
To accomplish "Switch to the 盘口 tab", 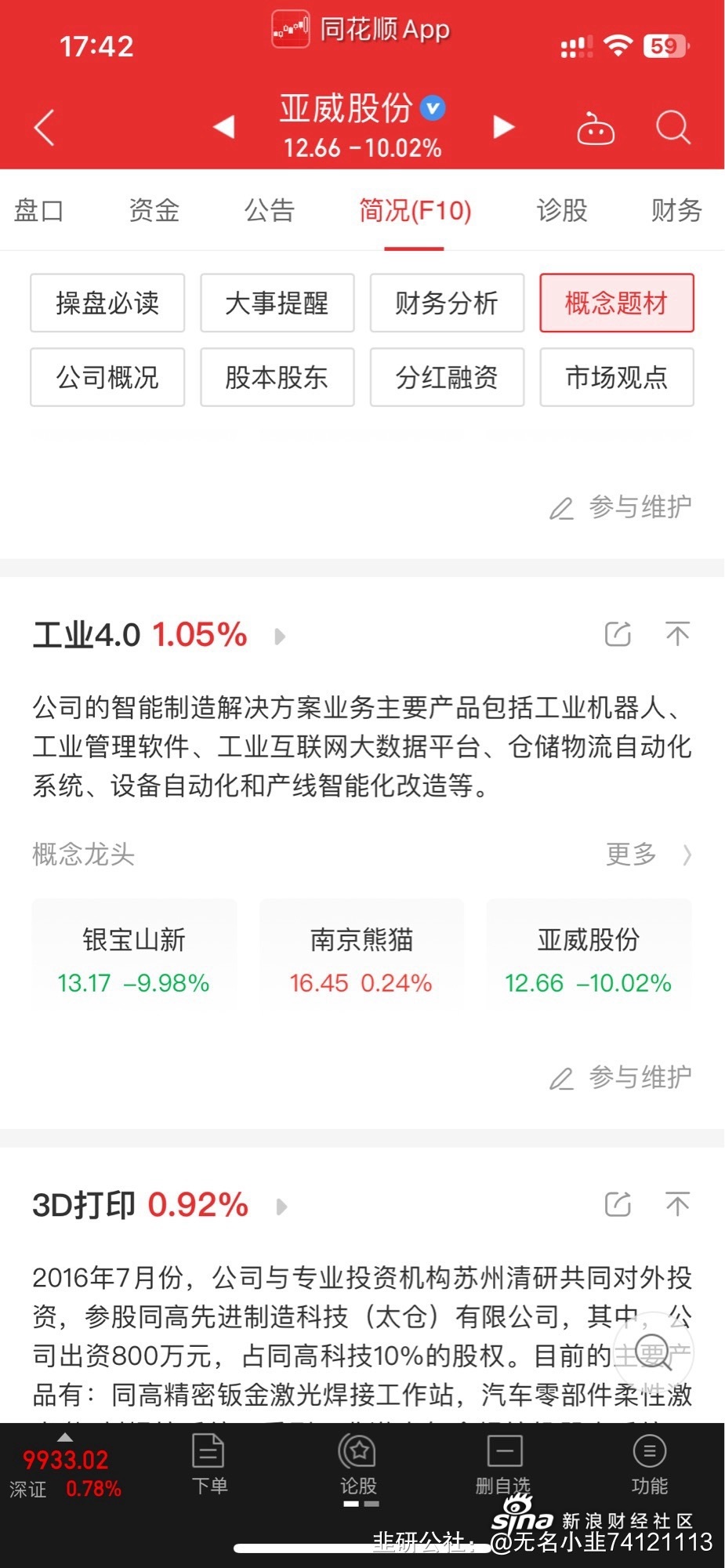I will click(38, 210).
